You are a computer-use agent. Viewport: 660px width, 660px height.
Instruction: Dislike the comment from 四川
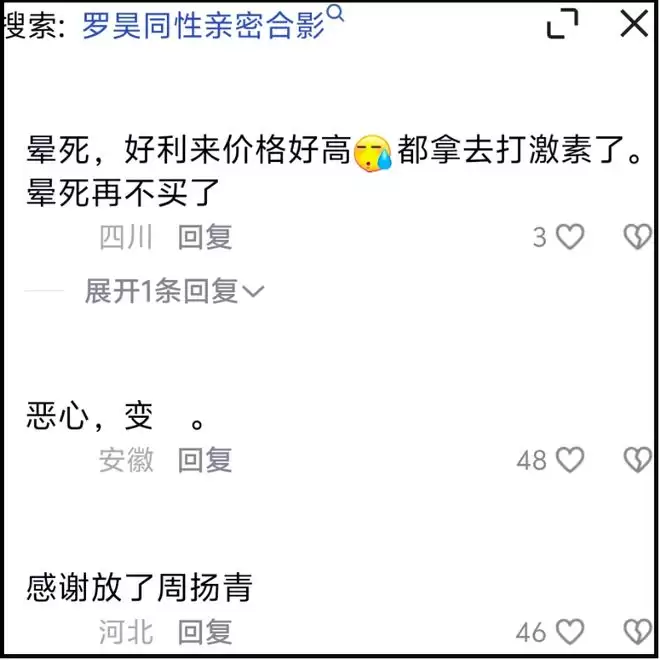[637, 237]
